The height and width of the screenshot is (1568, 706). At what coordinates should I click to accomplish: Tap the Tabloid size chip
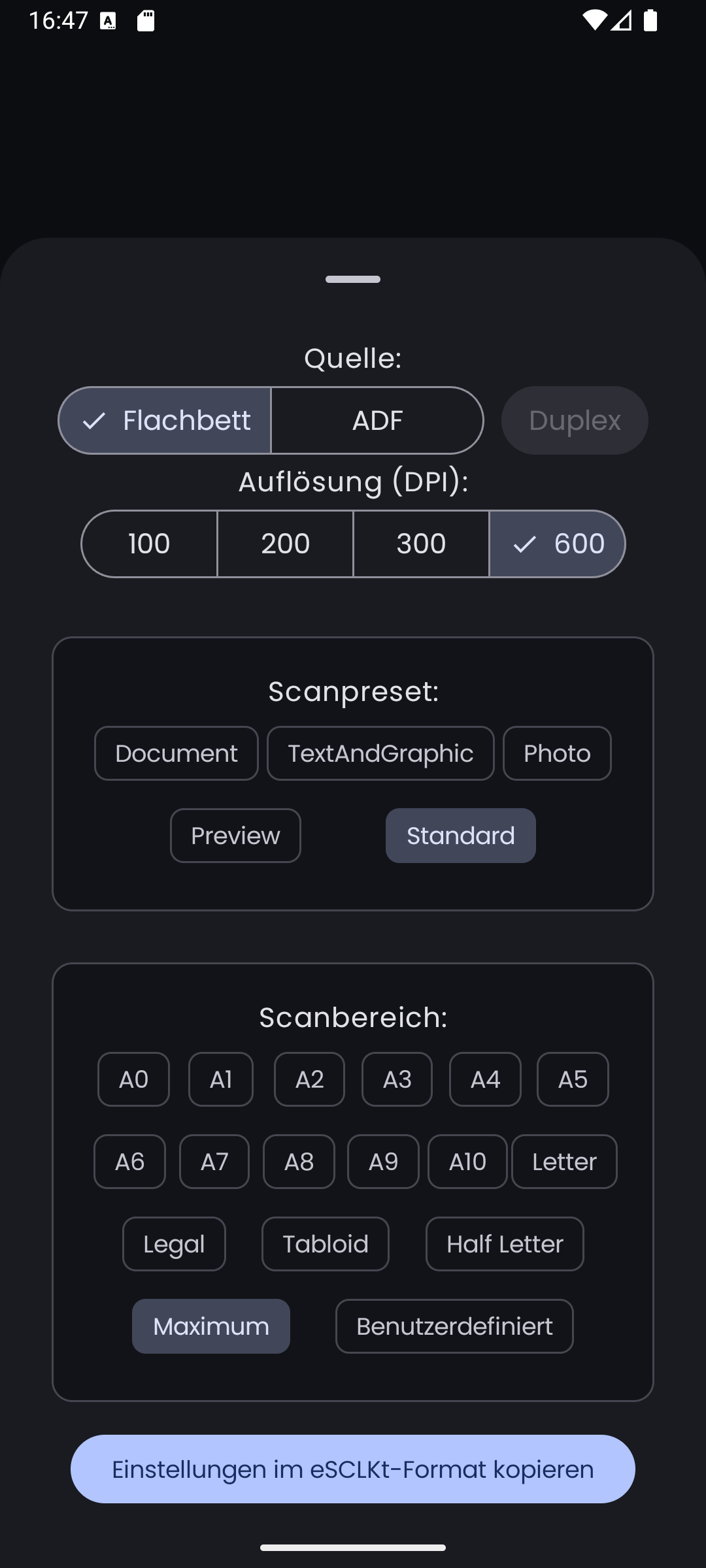point(326,1244)
